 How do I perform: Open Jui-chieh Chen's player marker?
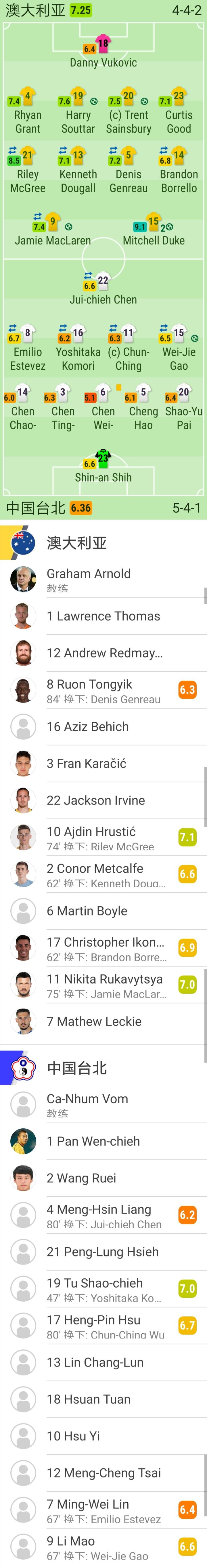pos(103,290)
